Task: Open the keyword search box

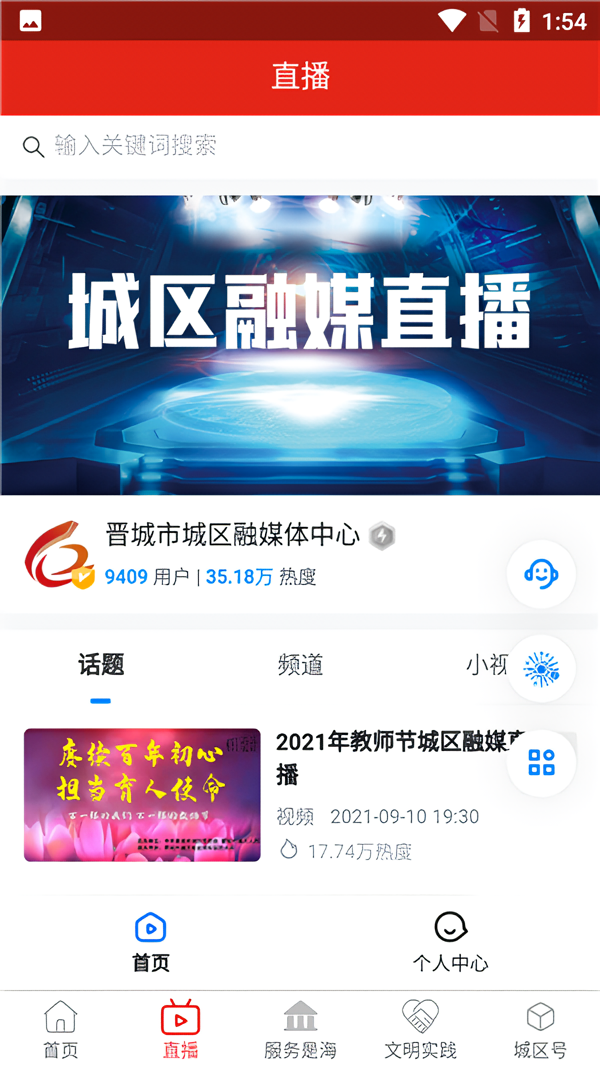Action: click(300, 146)
